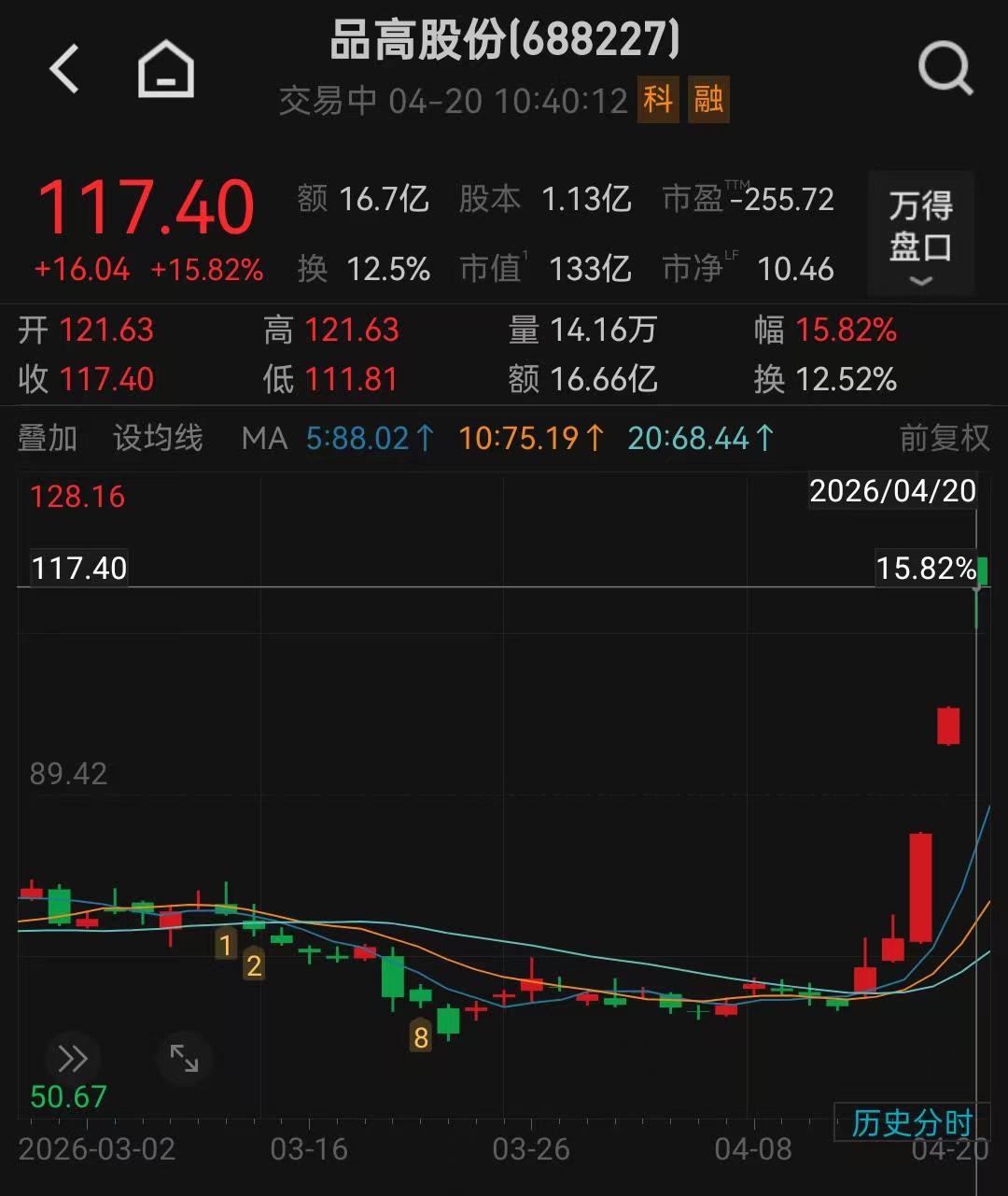
Task: Open event marker 2 on chart
Action: [254, 965]
